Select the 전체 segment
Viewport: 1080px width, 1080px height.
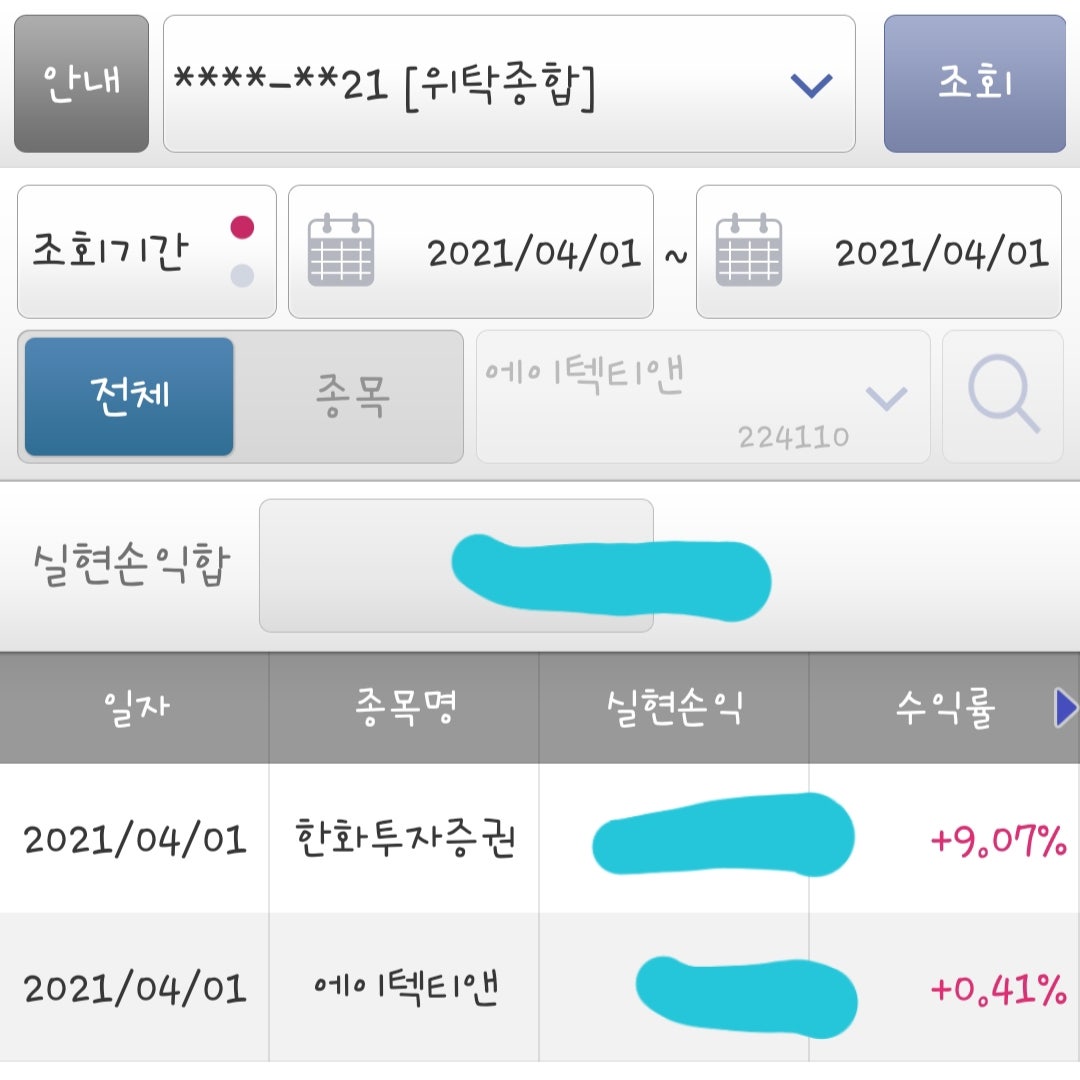(129, 396)
